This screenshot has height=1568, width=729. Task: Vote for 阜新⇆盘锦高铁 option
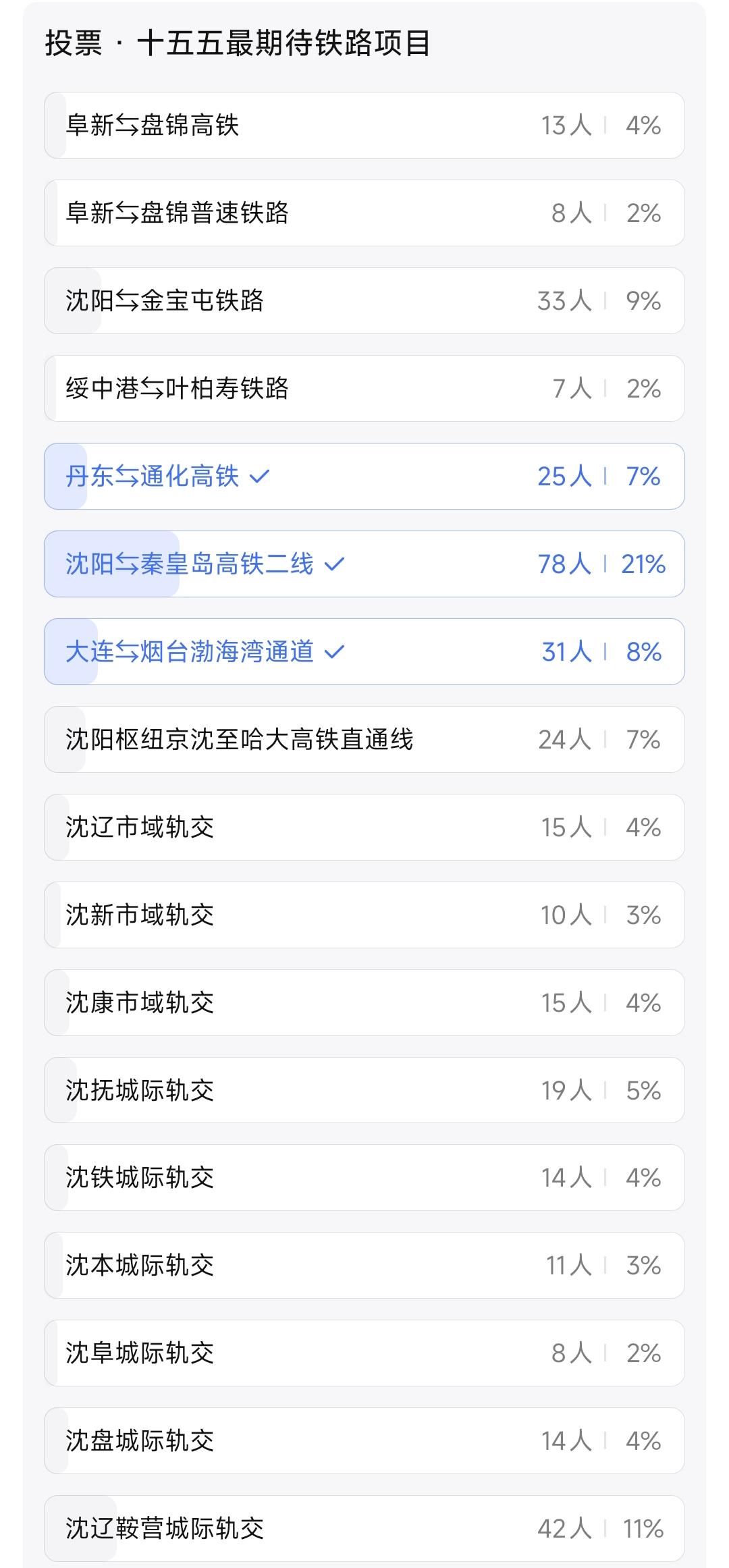pyautogui.click(x=364, y=126)
